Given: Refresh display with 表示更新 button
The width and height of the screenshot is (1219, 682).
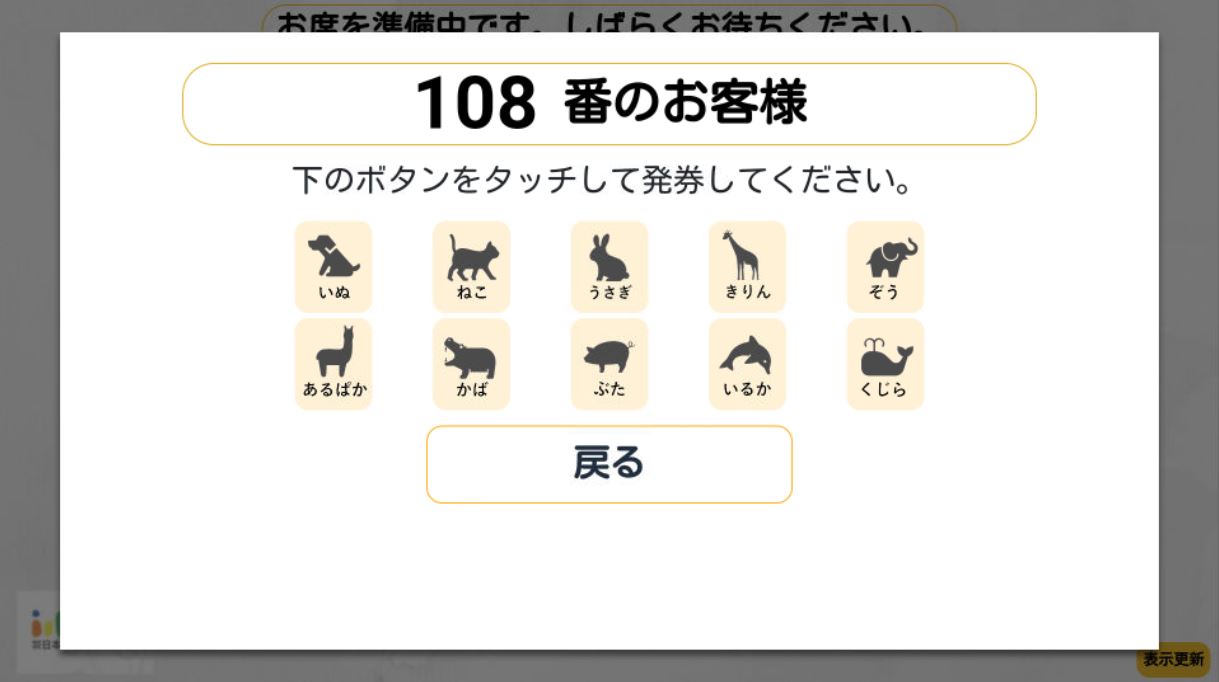Looking at the screenshot, I should pos(1173,660).
